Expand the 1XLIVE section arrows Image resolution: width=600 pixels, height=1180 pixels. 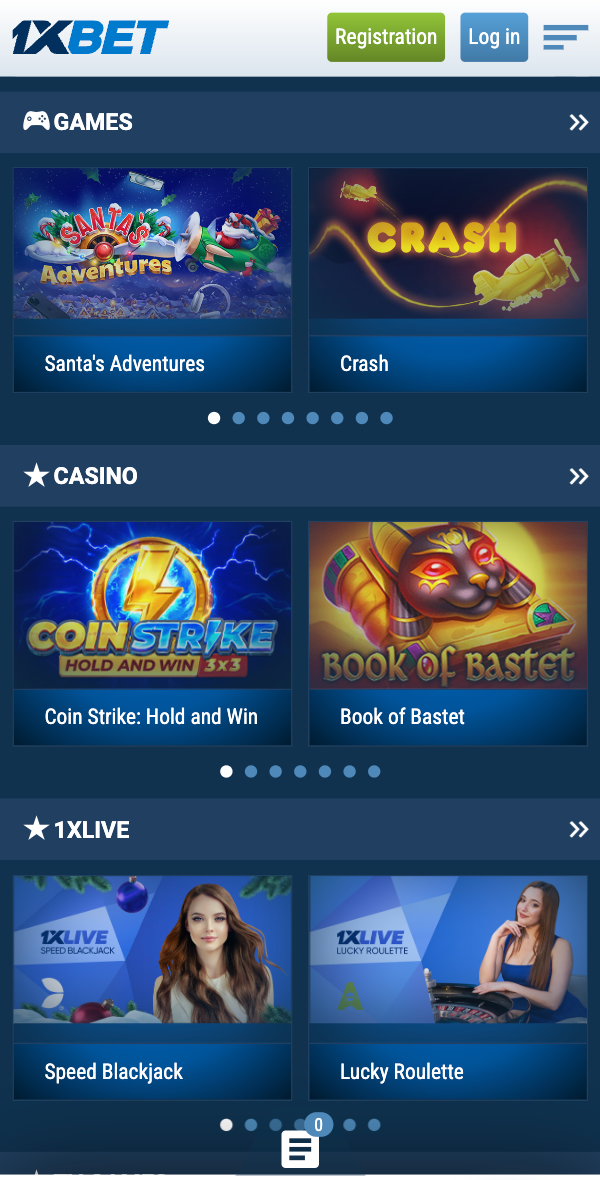tap(578, 829)
